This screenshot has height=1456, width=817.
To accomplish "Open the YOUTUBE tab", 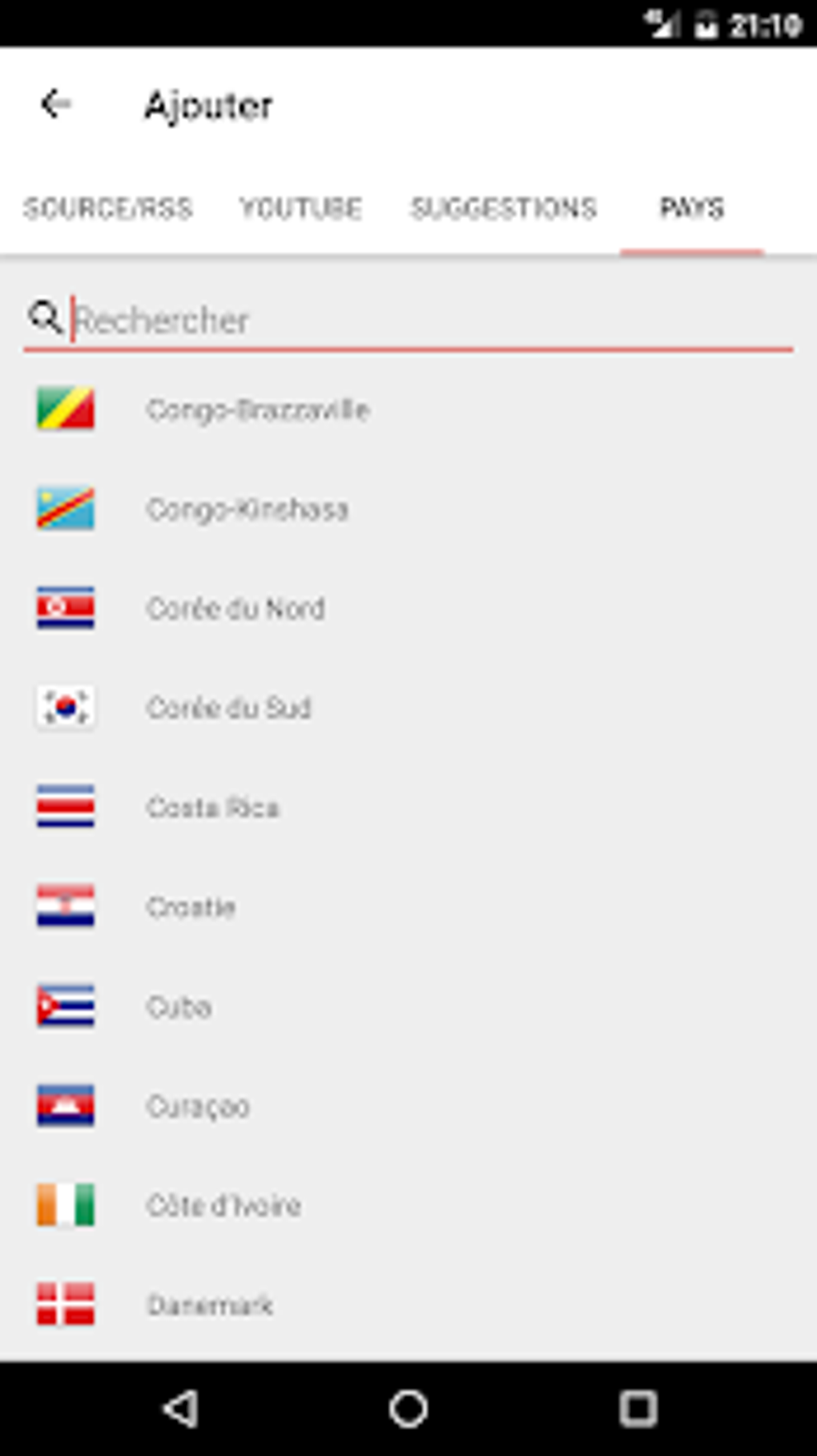I will pos(300,208).
